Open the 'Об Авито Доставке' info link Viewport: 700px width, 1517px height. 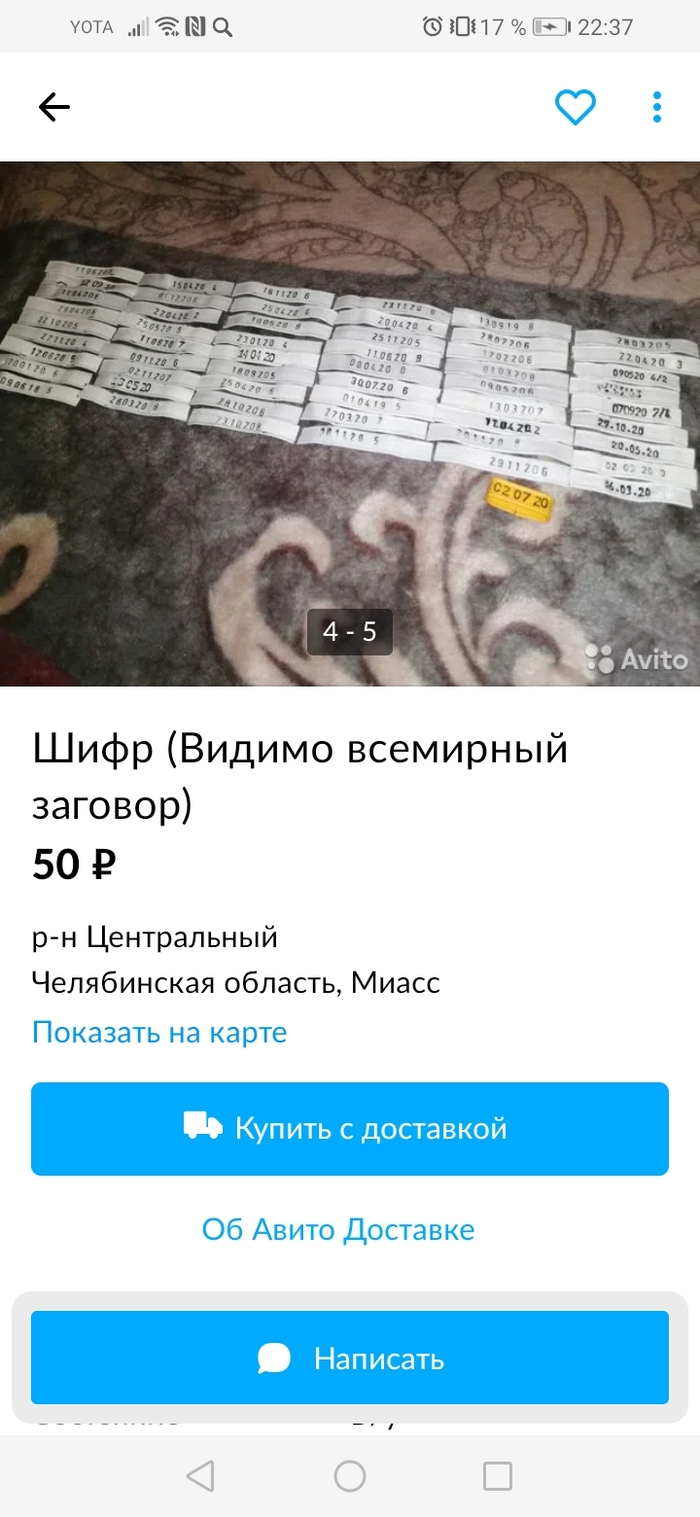[x=338, y=1229]
